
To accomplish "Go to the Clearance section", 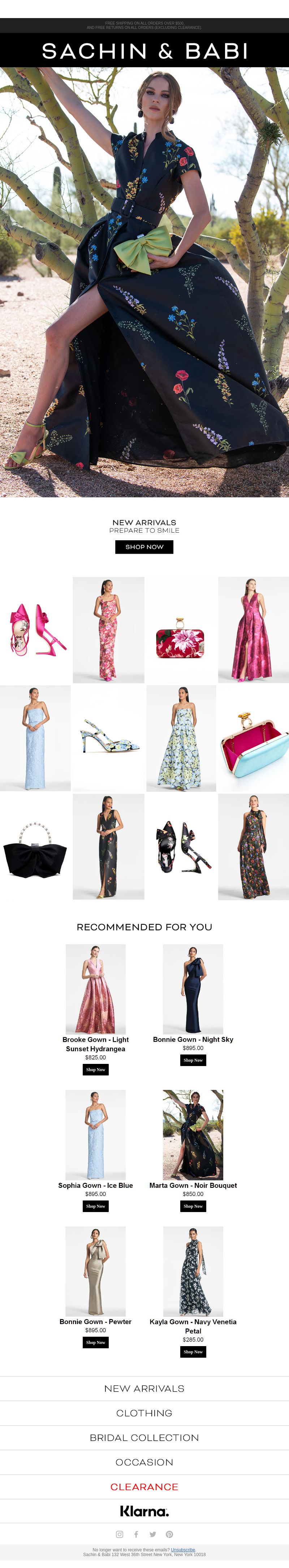I will point(144,1486).
